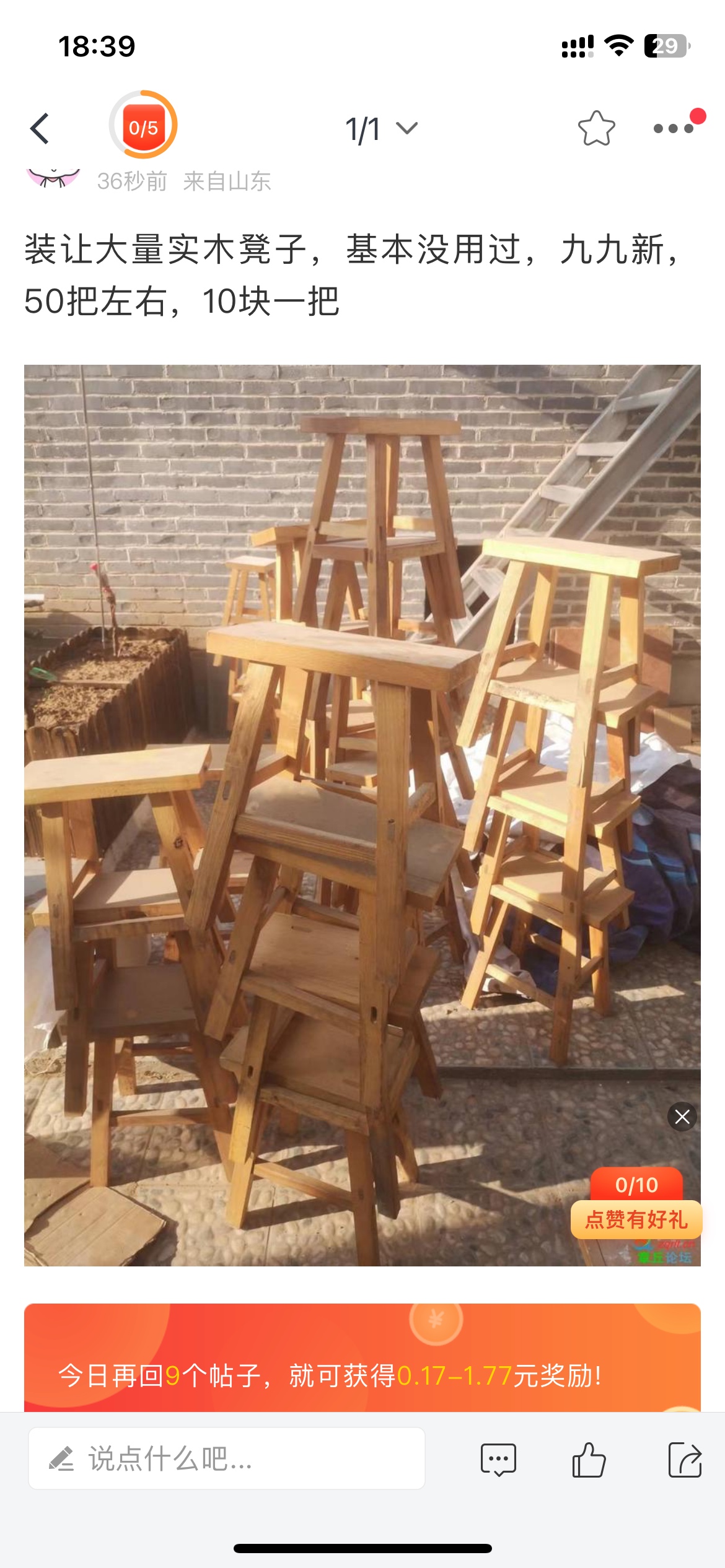
Task: Favorite this post with the star icon
Action: point(596,129)
